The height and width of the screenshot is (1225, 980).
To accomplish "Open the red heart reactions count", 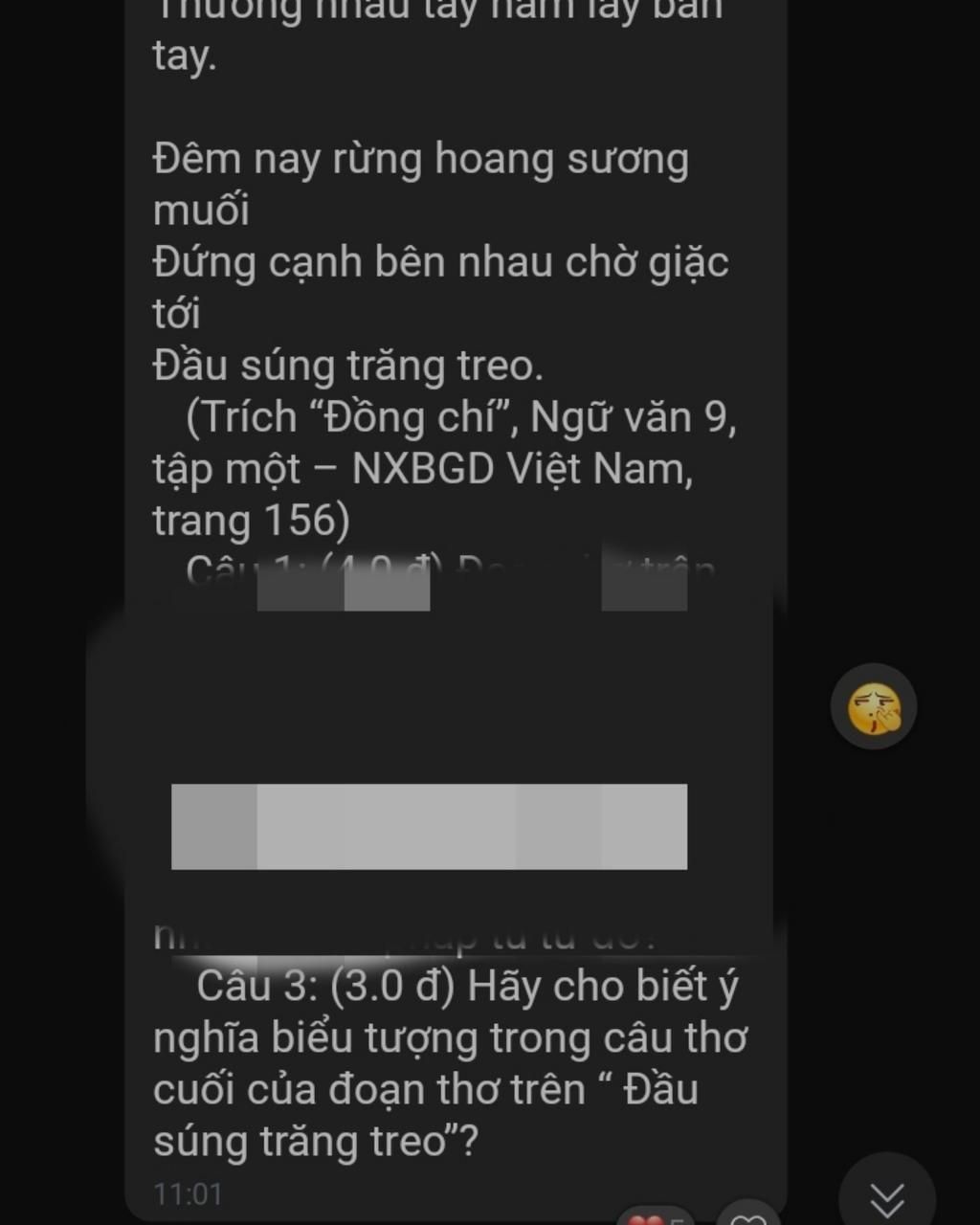I will tap(657, 1217).
